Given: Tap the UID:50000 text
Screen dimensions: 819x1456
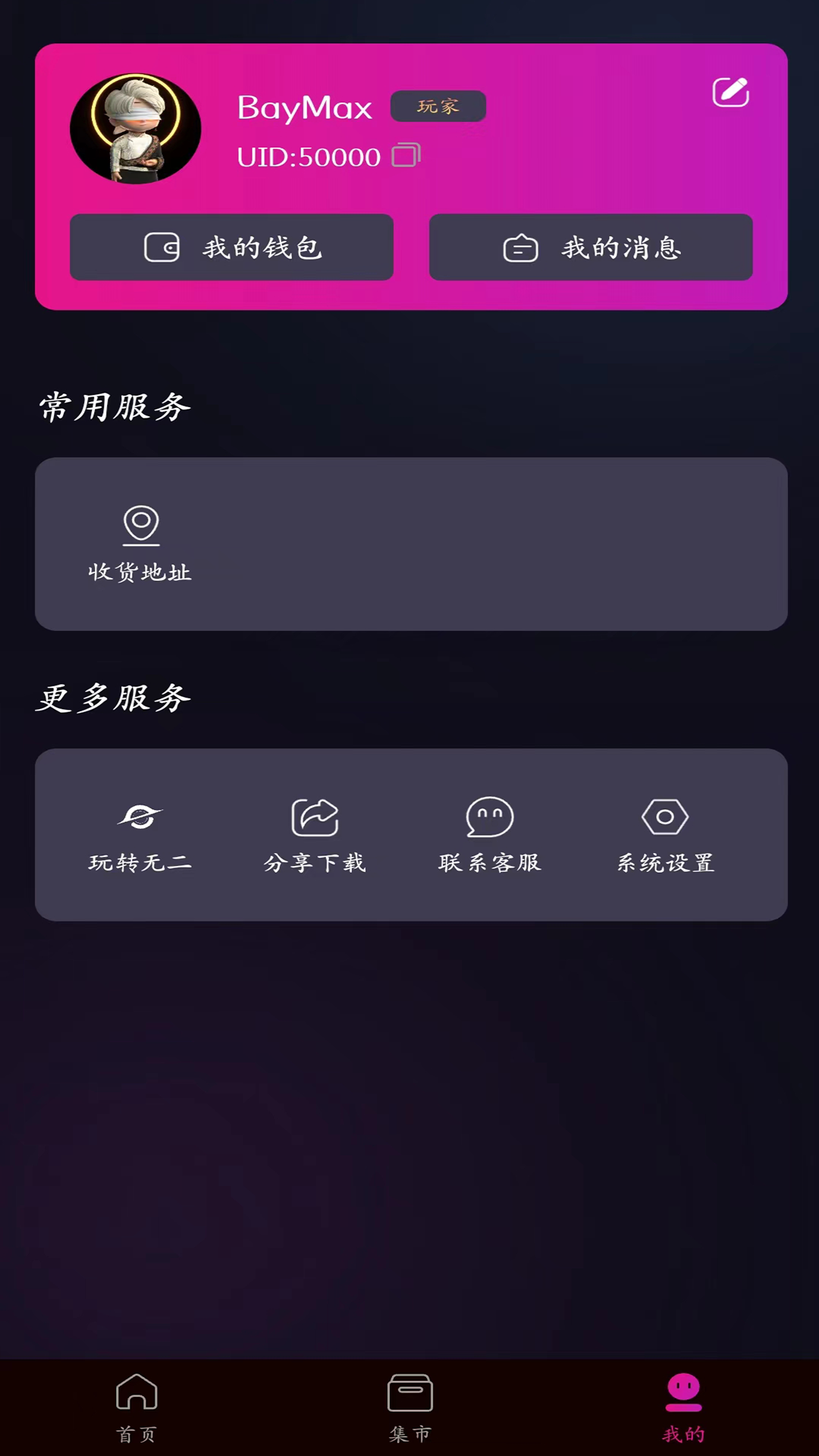Looking at the screenshot, I should coord(308,156).
